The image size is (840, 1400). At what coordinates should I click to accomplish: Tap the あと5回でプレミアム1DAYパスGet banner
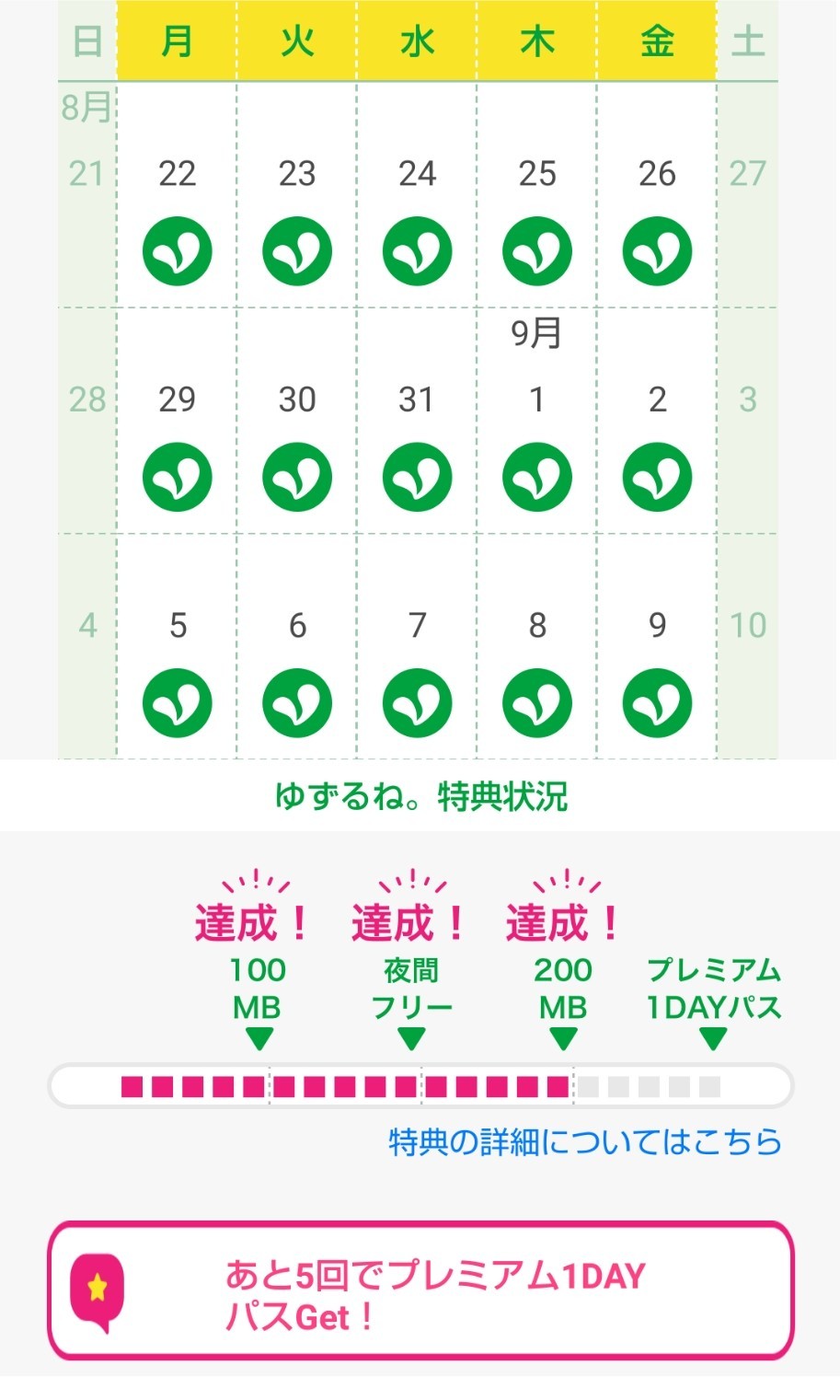pos(420,1290)
